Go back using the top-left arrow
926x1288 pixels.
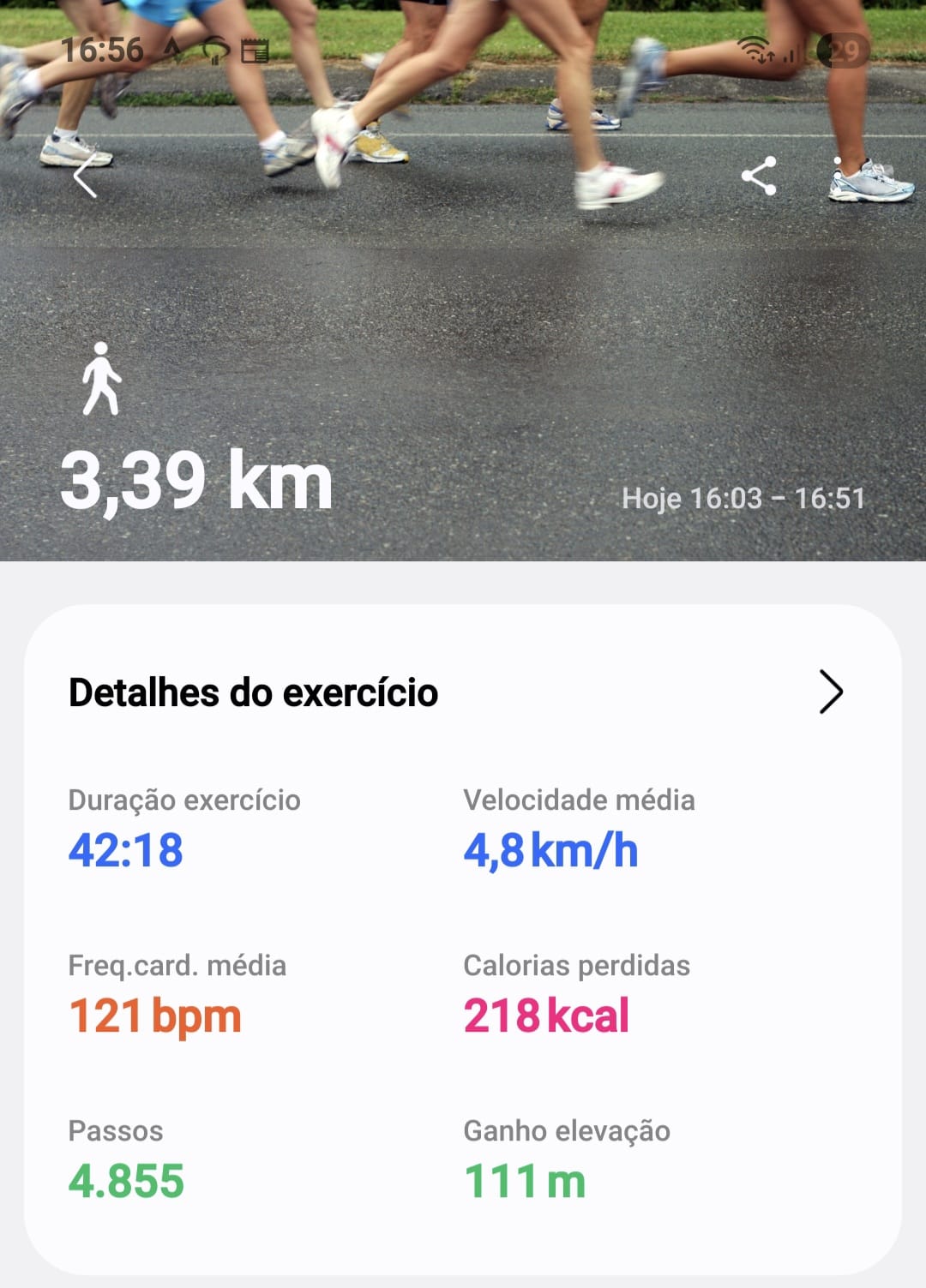[x=85, y=177]
